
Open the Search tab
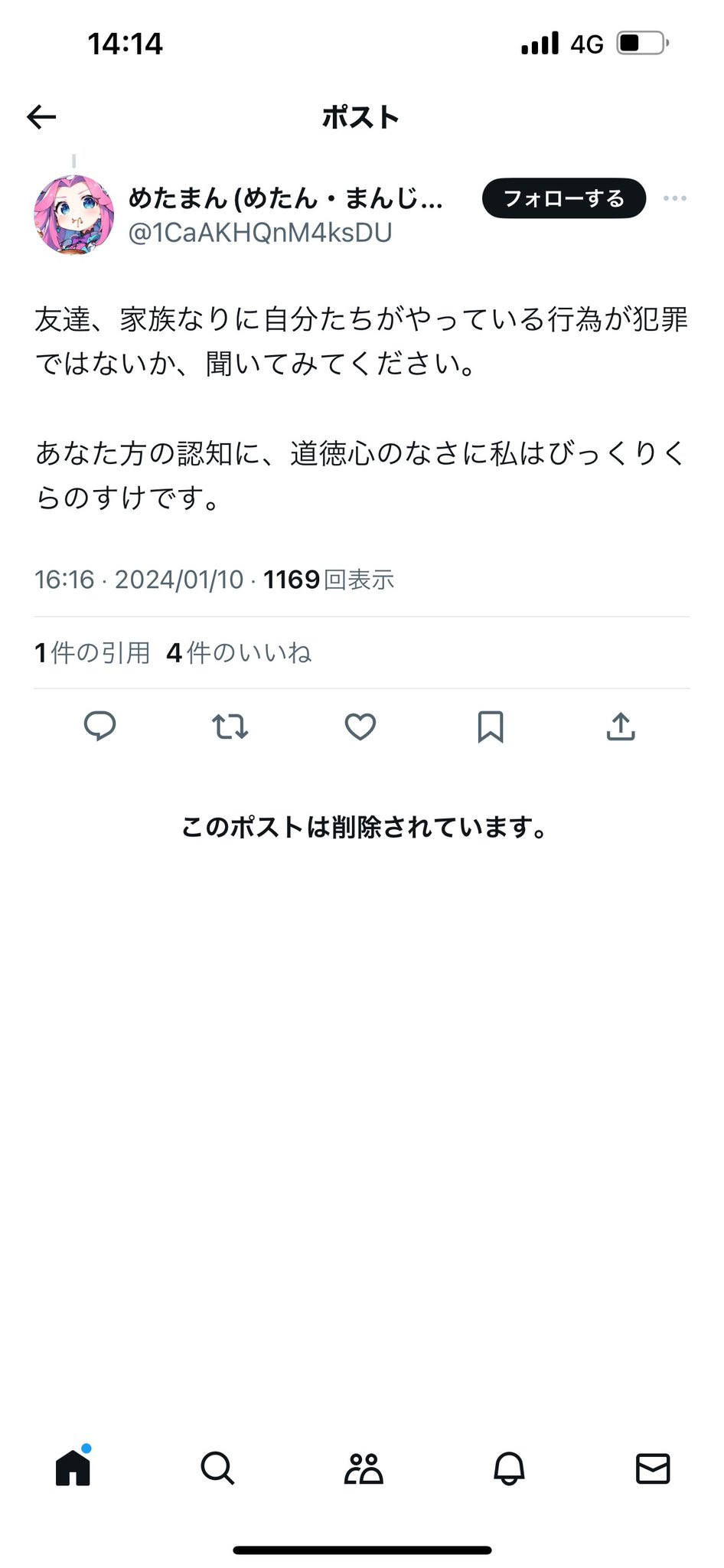(x=217, y=1468)
